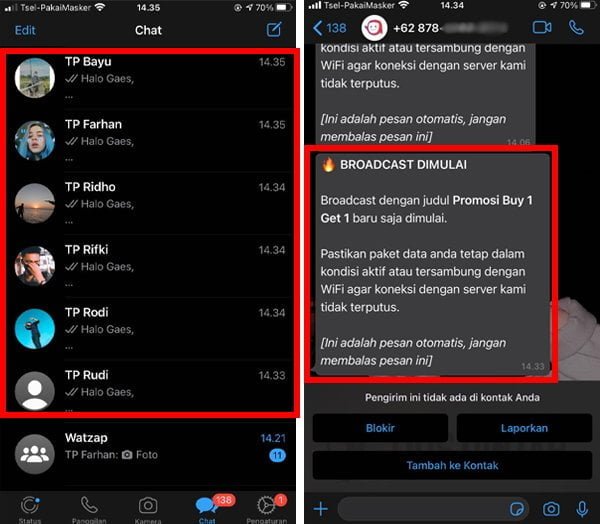Viewport: 600px width, 524px height.
Task: Open the chat with TP Rodi
Action: pyautogui.click(x=150, y=328)
